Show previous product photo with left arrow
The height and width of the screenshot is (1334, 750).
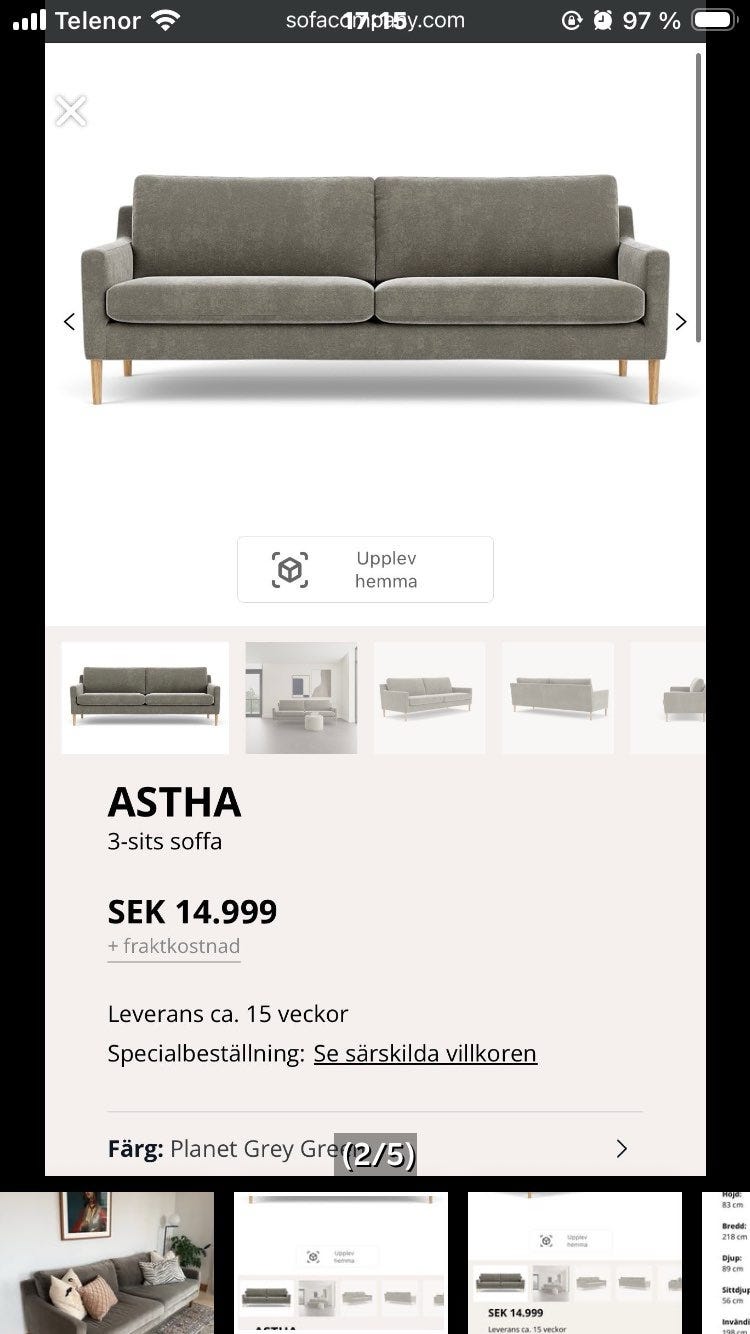(69, 321)
